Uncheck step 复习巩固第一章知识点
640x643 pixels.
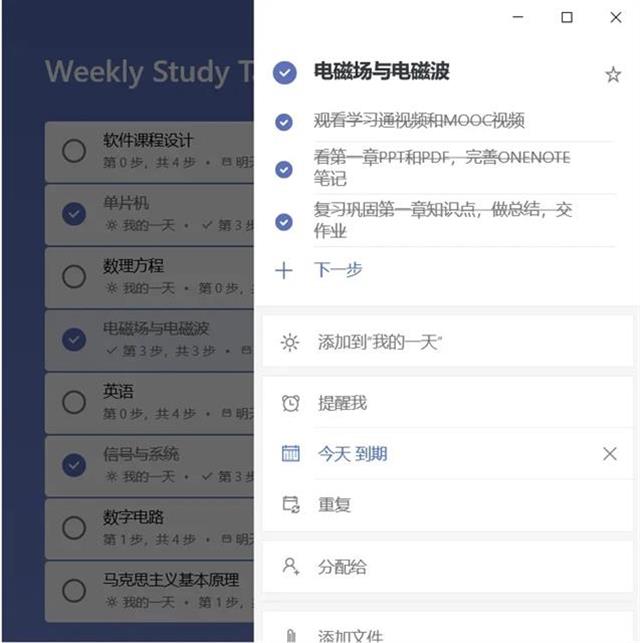[284, 221]
